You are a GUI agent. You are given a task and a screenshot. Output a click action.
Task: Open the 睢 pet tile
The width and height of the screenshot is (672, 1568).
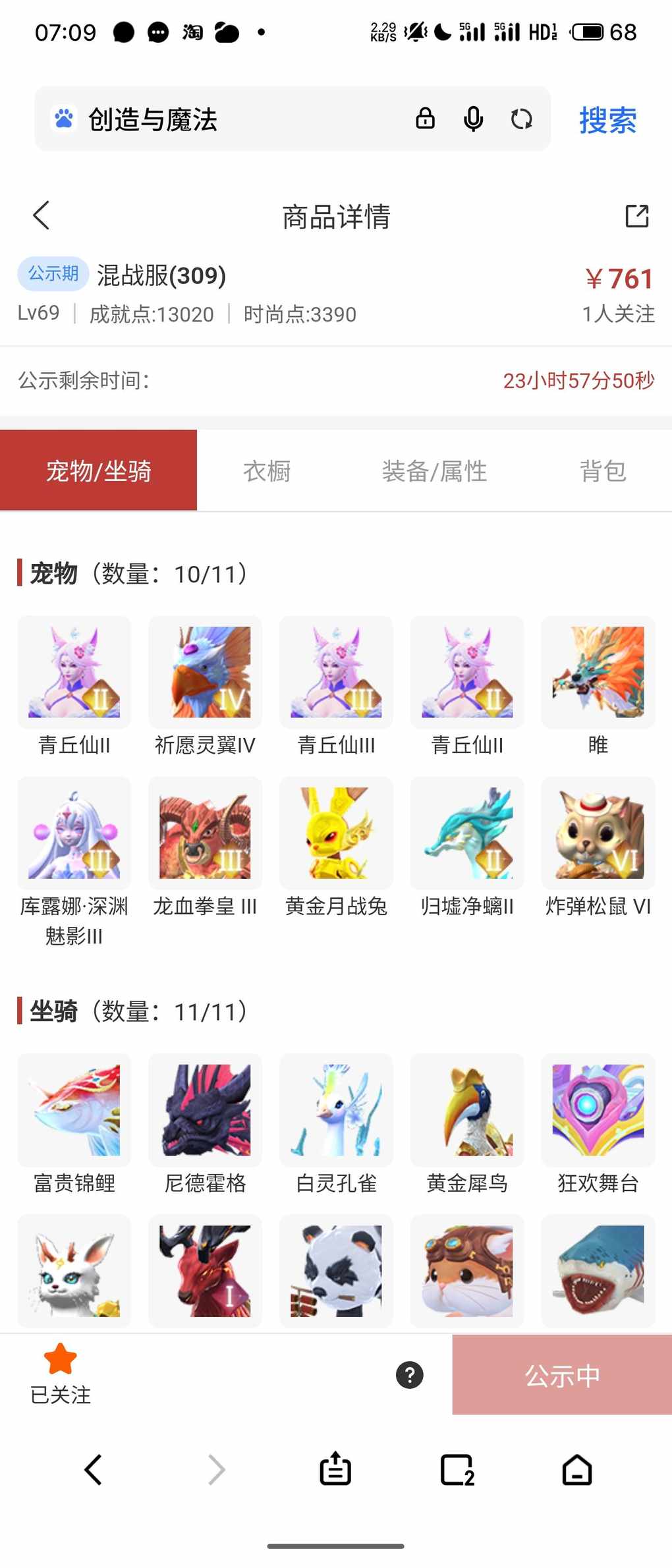point(598,672)
